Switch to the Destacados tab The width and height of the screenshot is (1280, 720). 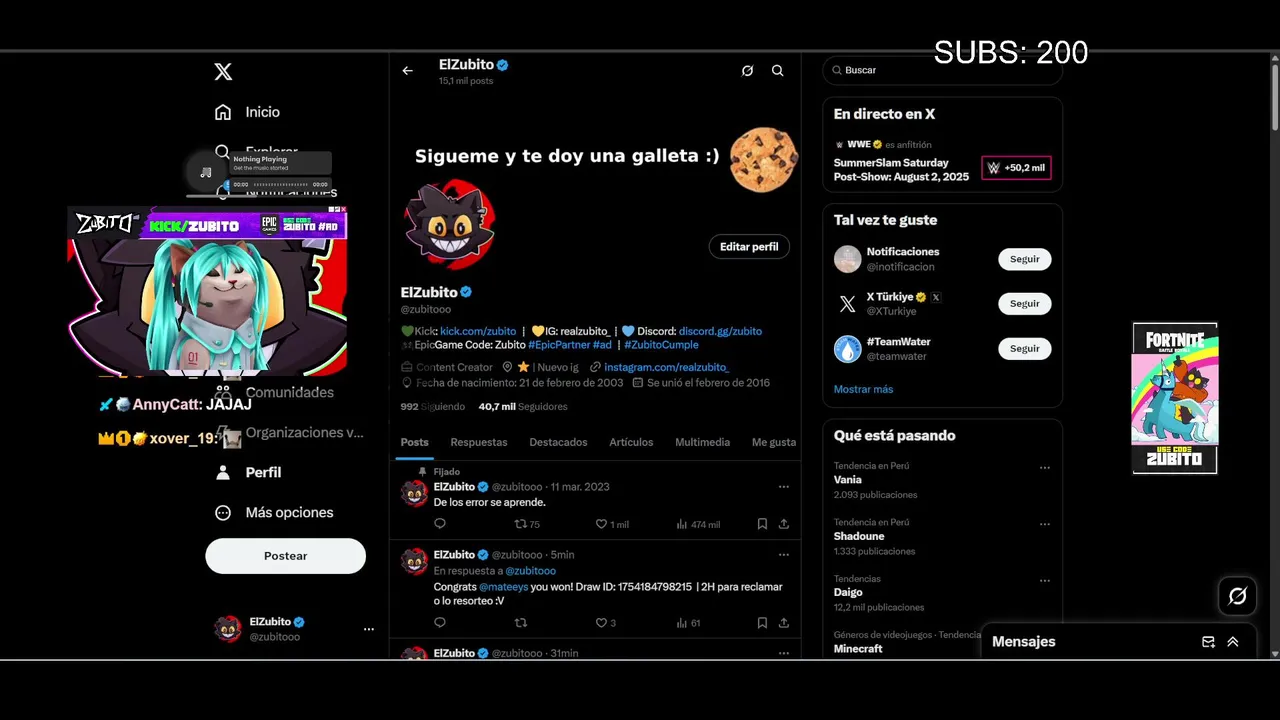pyautogui.click(x=558, y=442)
